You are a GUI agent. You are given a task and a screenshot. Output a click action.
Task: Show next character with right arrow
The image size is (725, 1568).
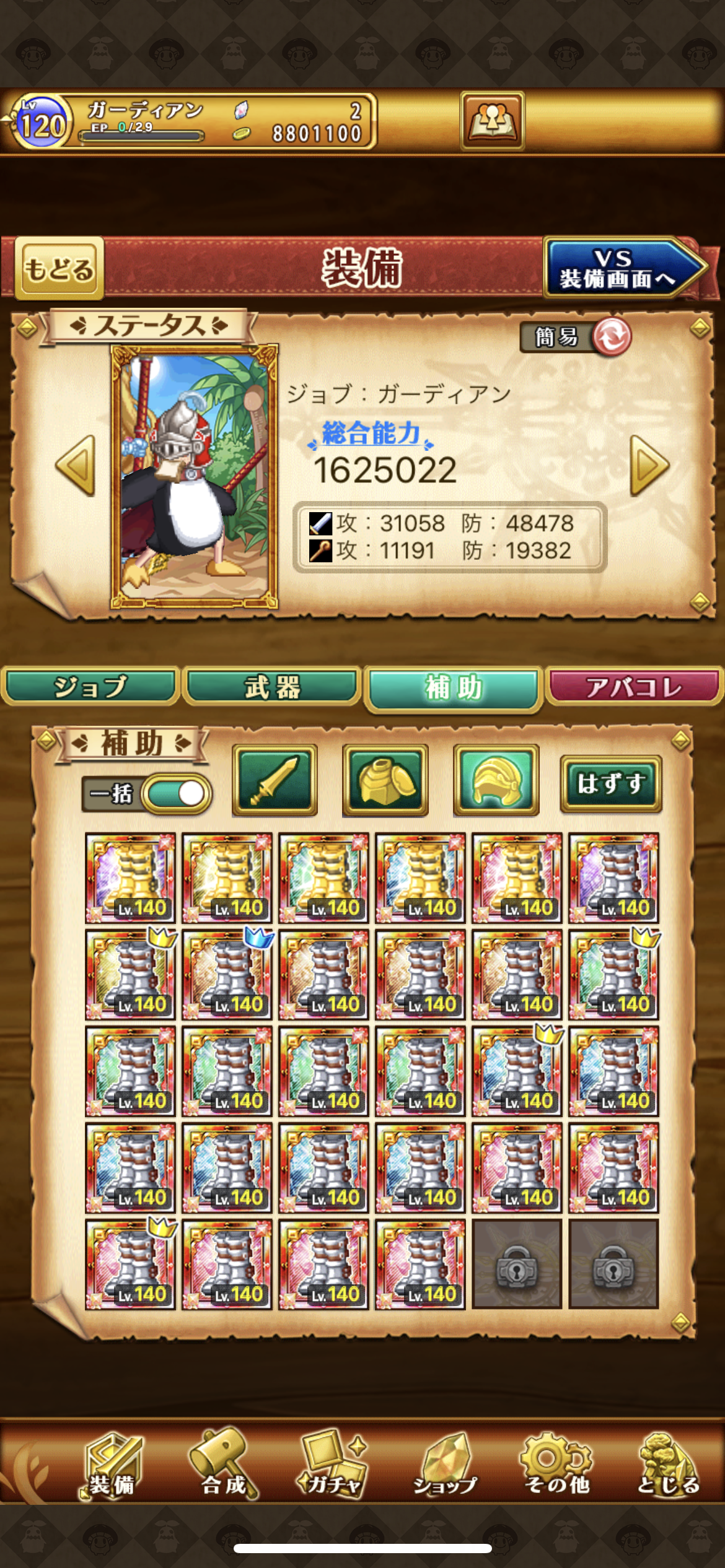pos(649,466)
